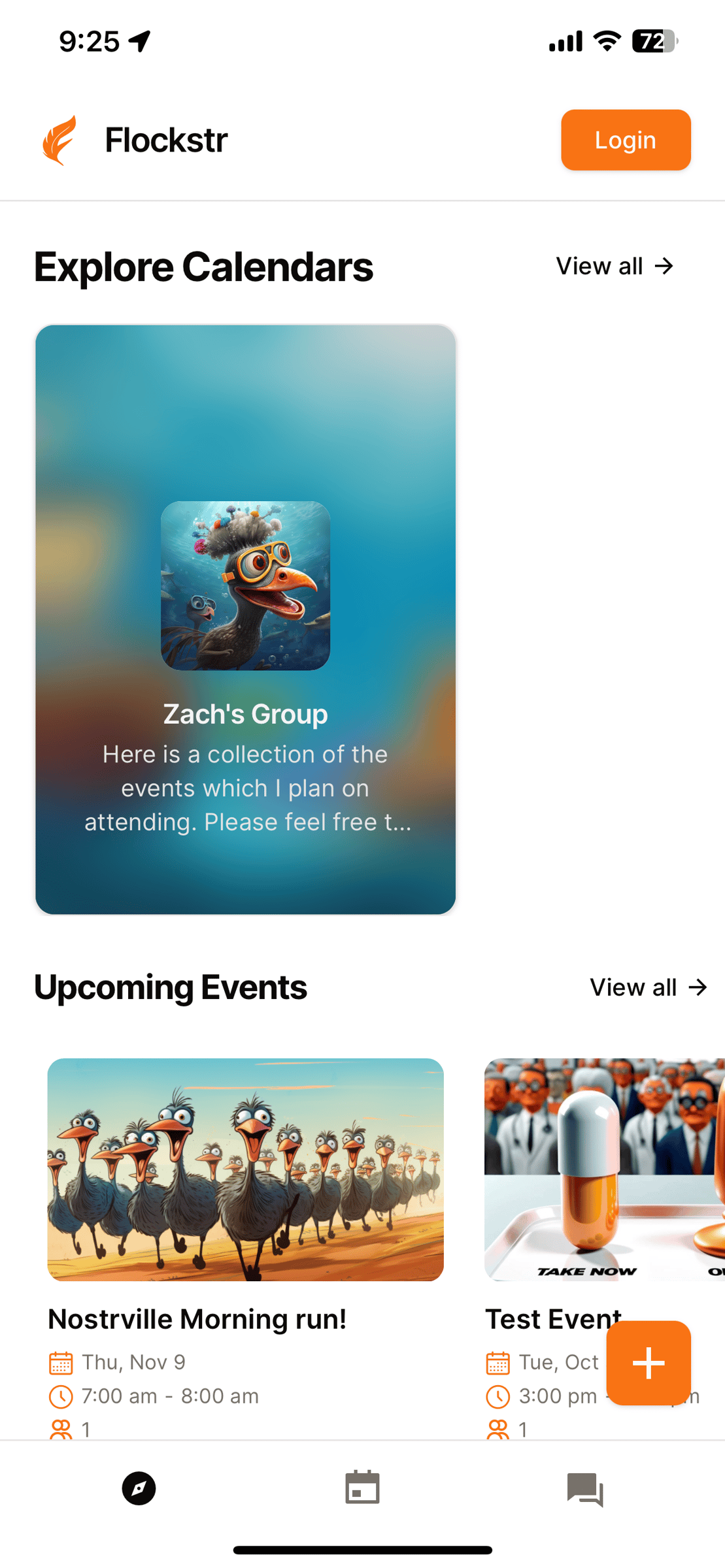
Task: Open Zach's Group calendar card
Action: click(245, 619)
